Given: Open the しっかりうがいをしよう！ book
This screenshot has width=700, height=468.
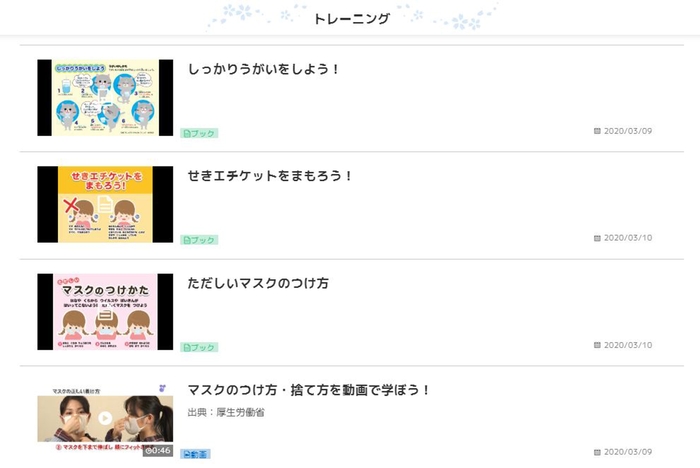Looking at the screenshot, I should point(264,69).
